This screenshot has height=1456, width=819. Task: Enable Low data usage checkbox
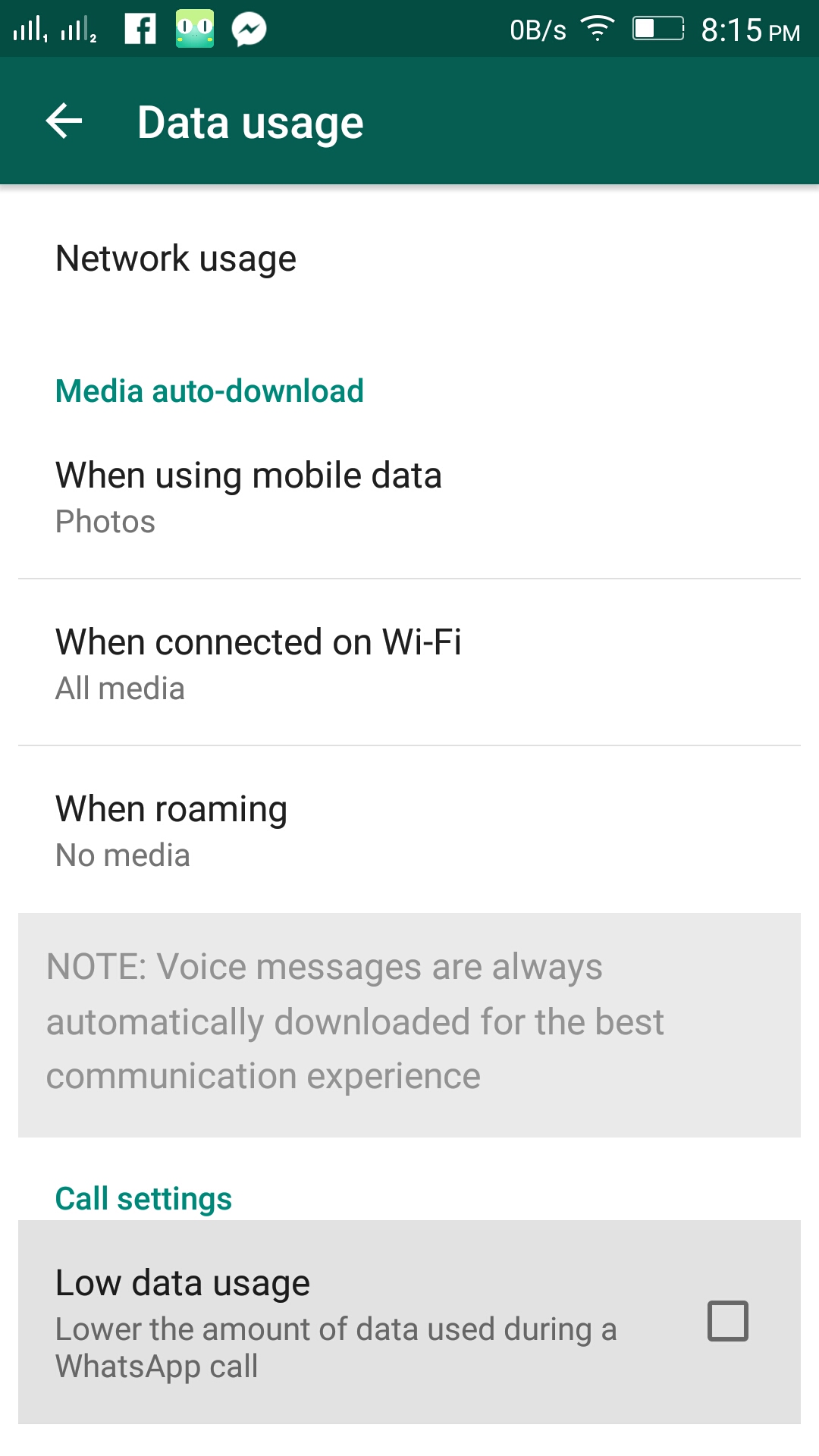tap(727, 1321)
